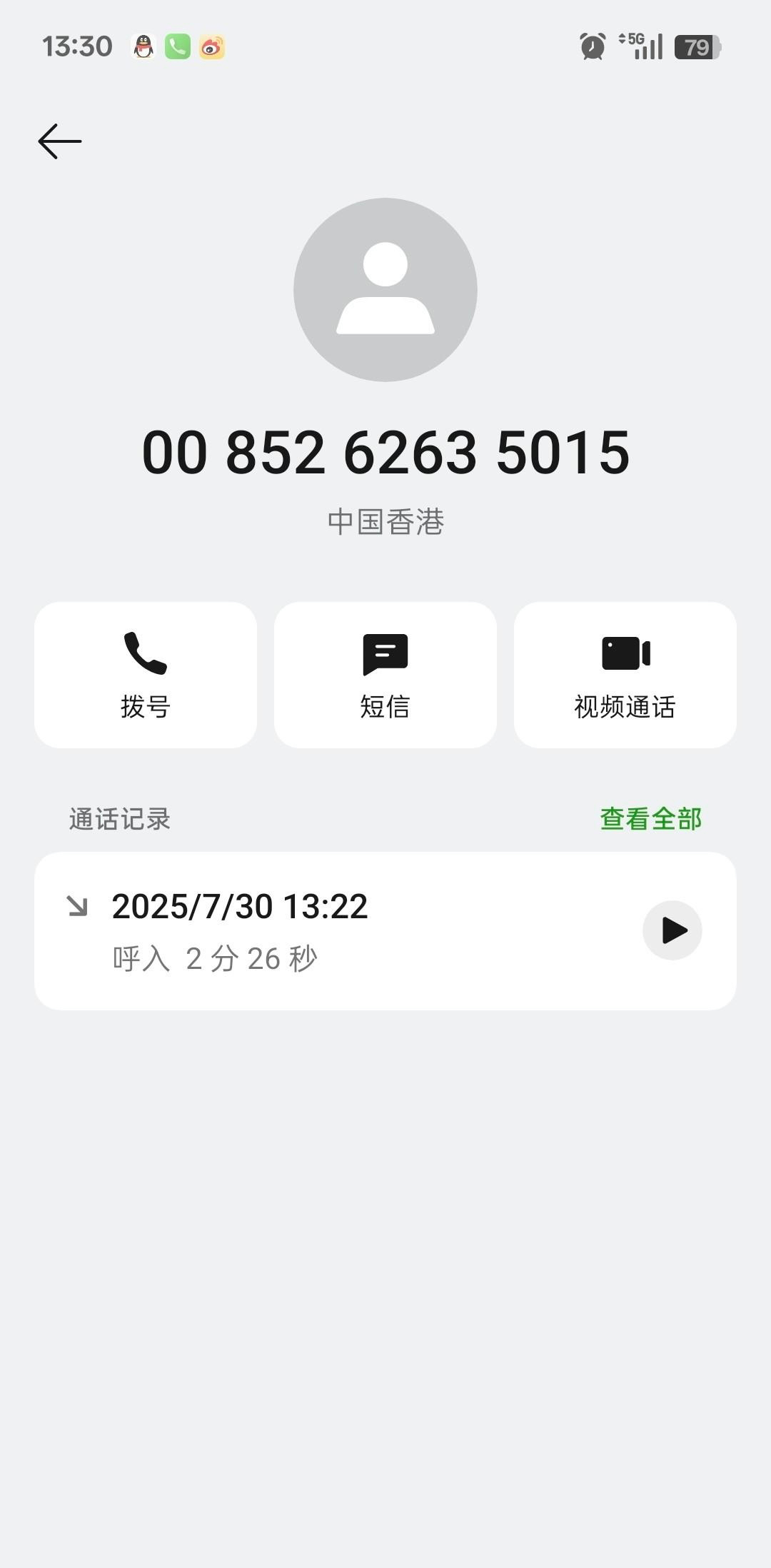The image size is (771, 1568).
Task: Tap 拨号 to call this number
Action: click(146, 675)
